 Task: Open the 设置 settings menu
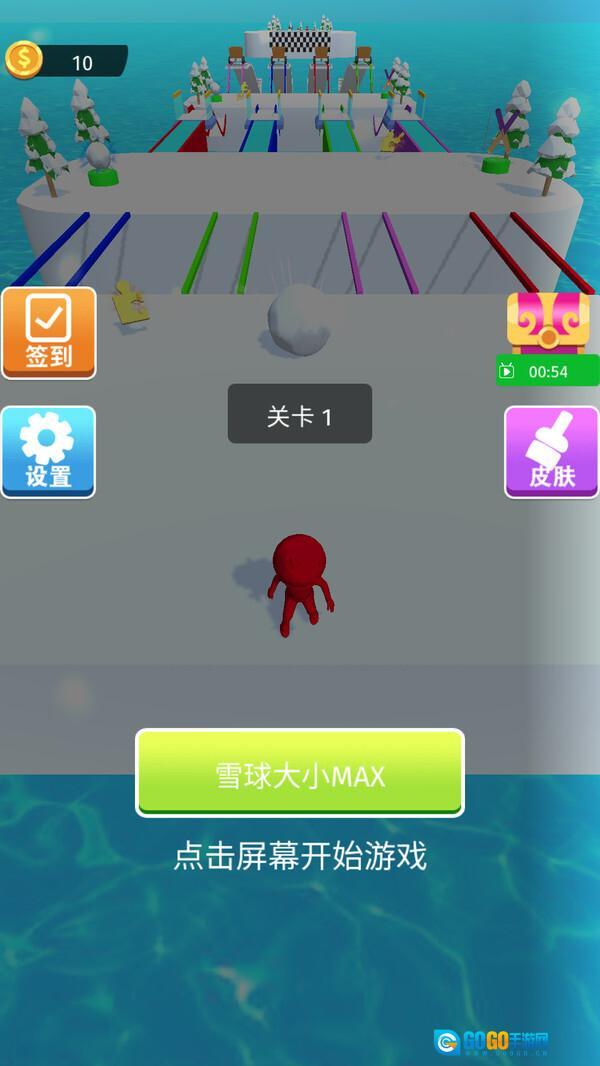48,451
